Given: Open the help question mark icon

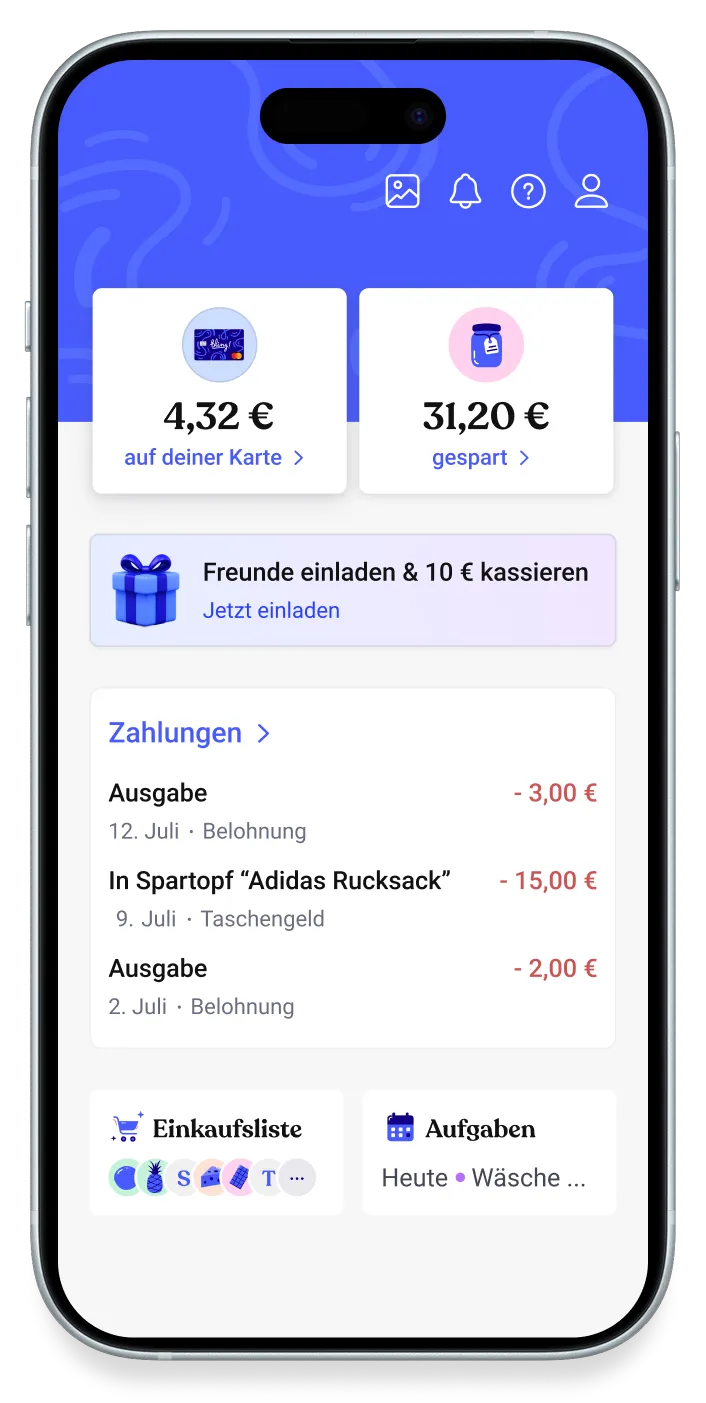Looking at the screenshot, I should [528, 191].
